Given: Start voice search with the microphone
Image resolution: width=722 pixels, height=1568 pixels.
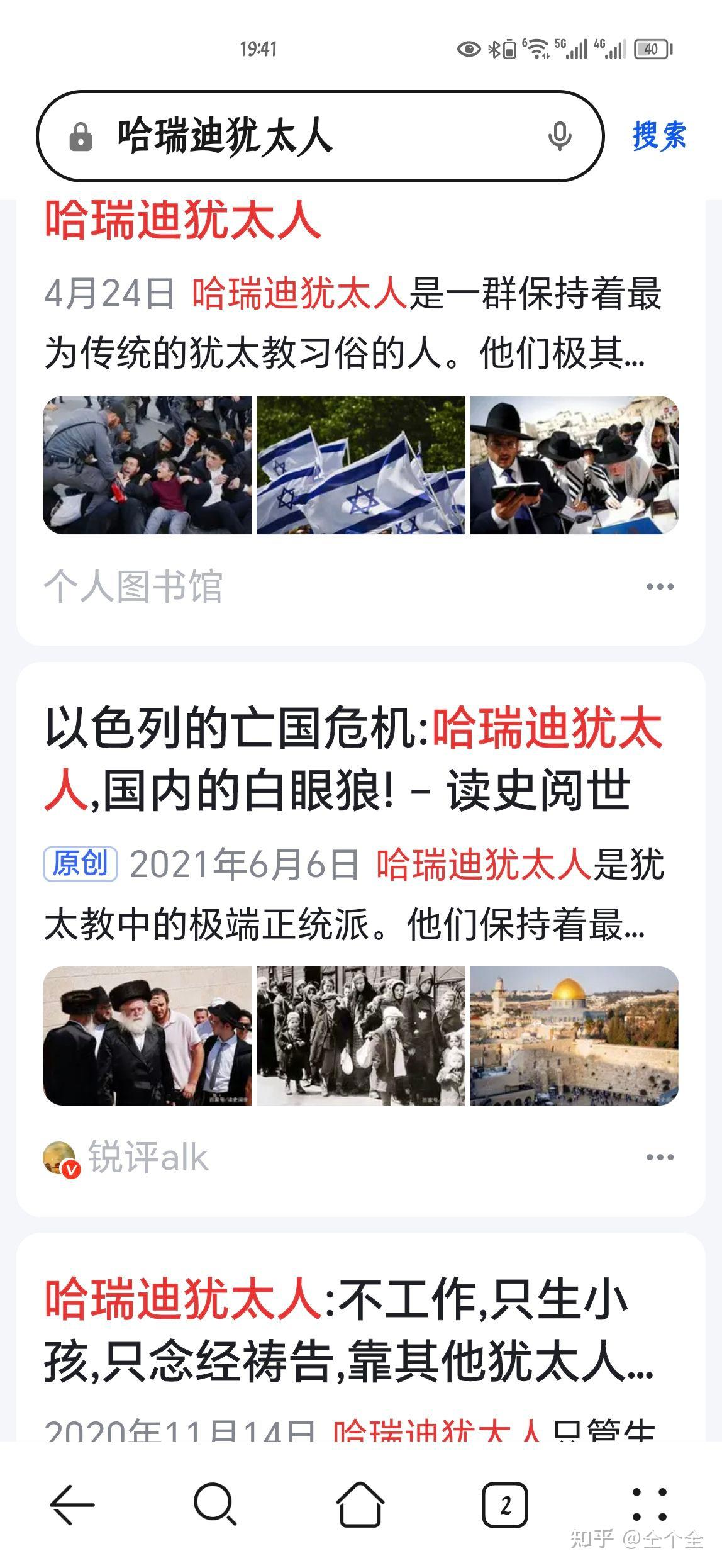Looking at the screenshot, I should point(559,137).
